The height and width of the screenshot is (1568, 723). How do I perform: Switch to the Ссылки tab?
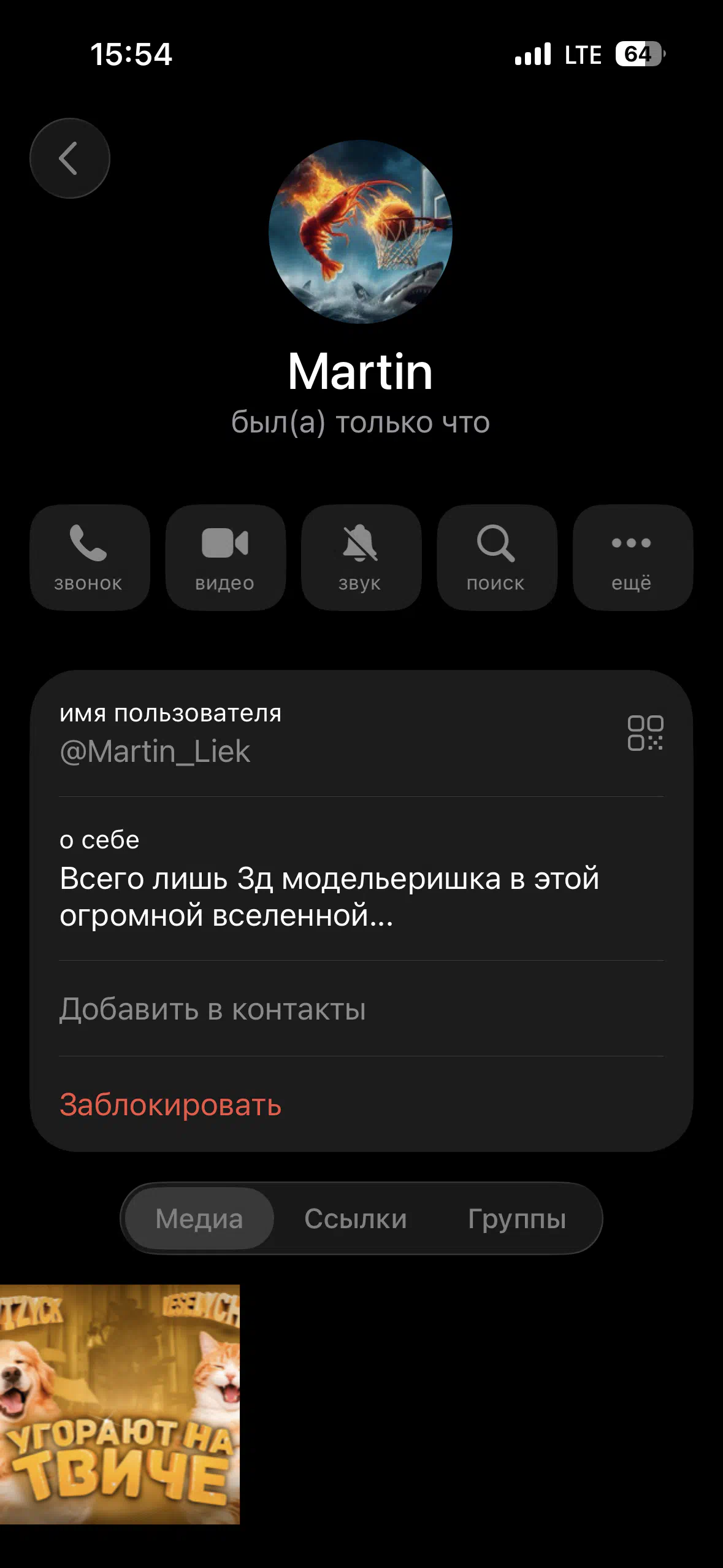(x=356, y=1219)
